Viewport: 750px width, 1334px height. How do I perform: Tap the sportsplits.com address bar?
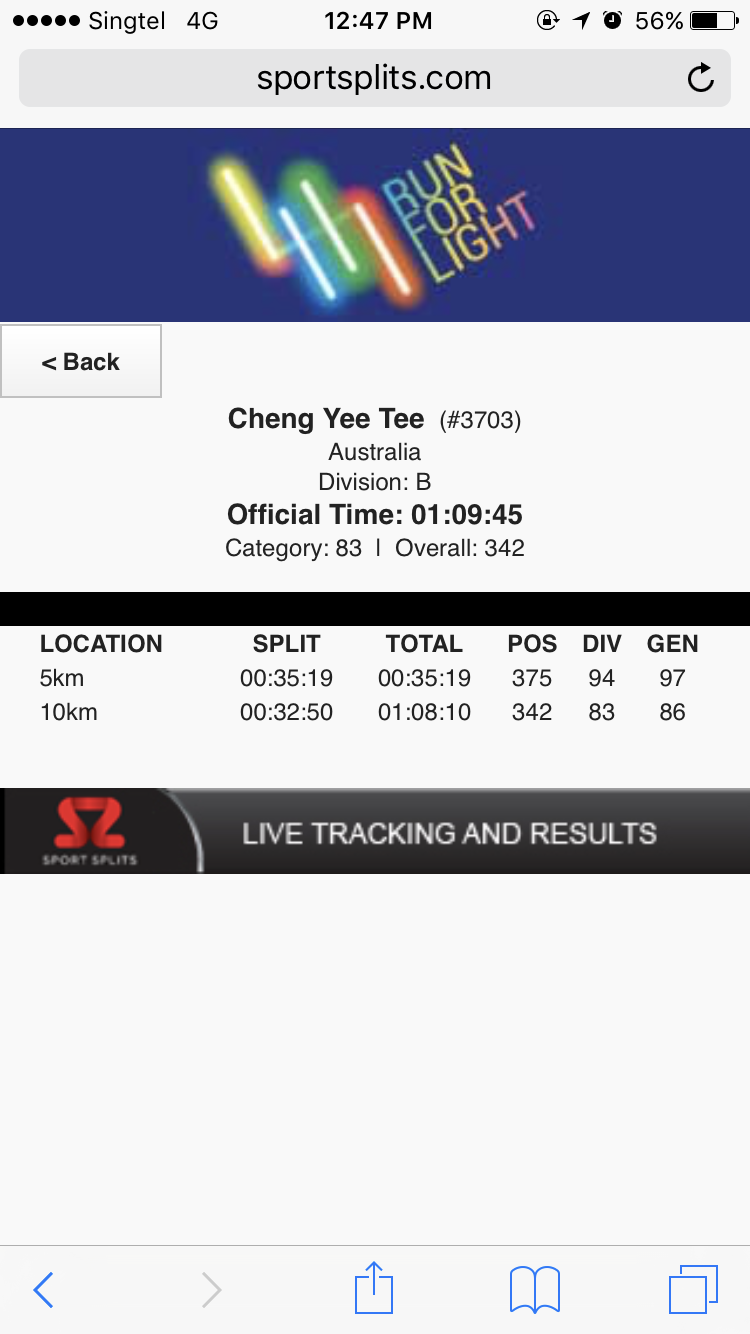click(x=374, y=78)
